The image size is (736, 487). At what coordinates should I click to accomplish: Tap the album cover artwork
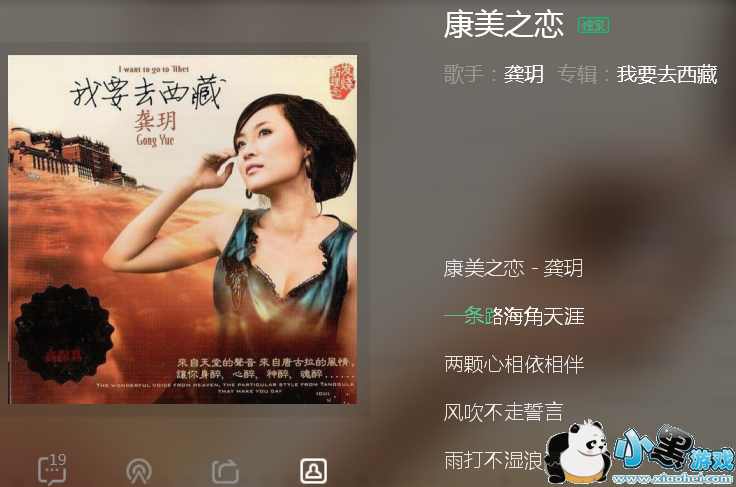pyautogui.click(x=183, y=230)
